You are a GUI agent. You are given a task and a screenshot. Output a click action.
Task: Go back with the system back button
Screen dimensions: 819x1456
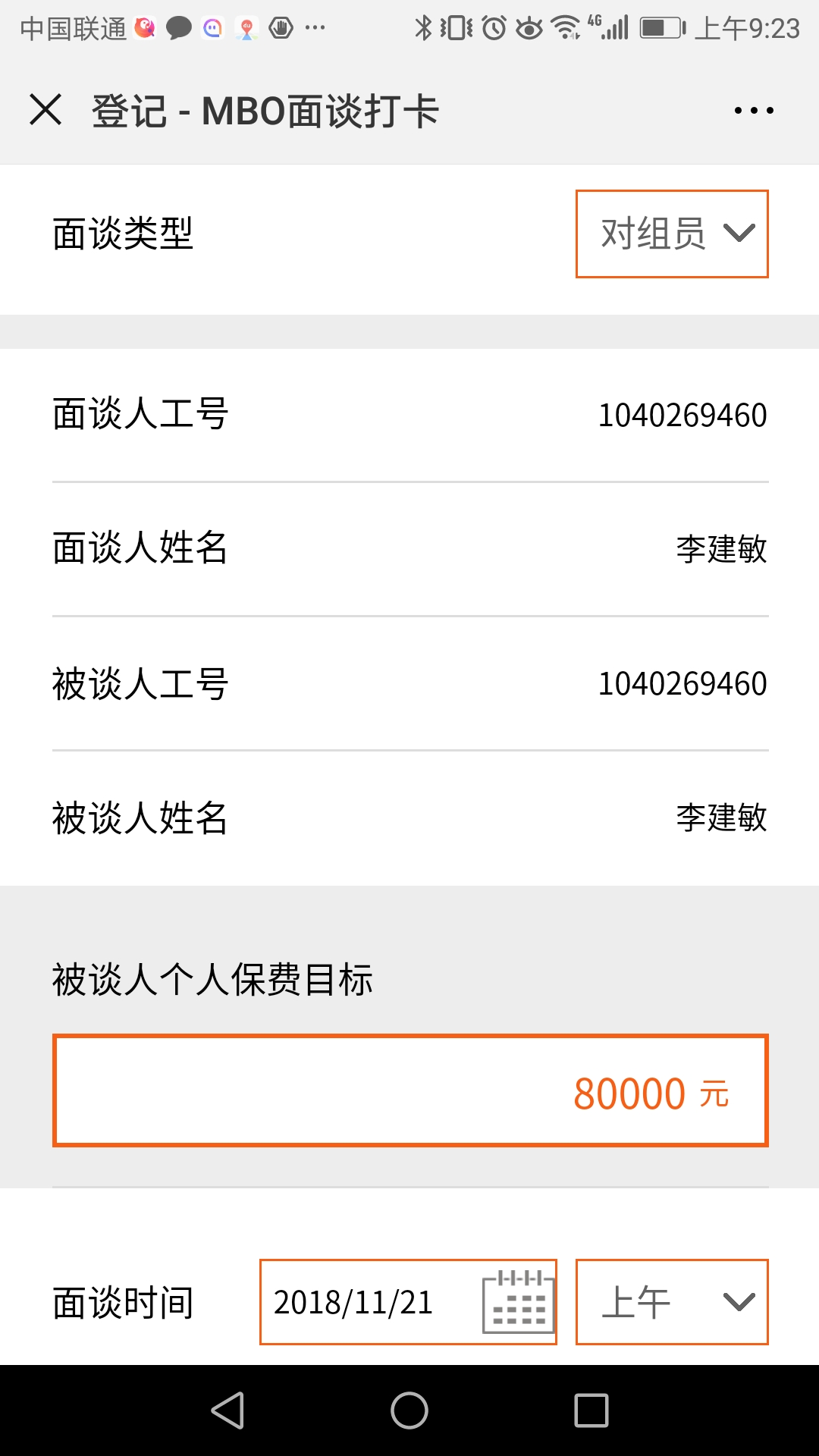tap(227, 1410)
